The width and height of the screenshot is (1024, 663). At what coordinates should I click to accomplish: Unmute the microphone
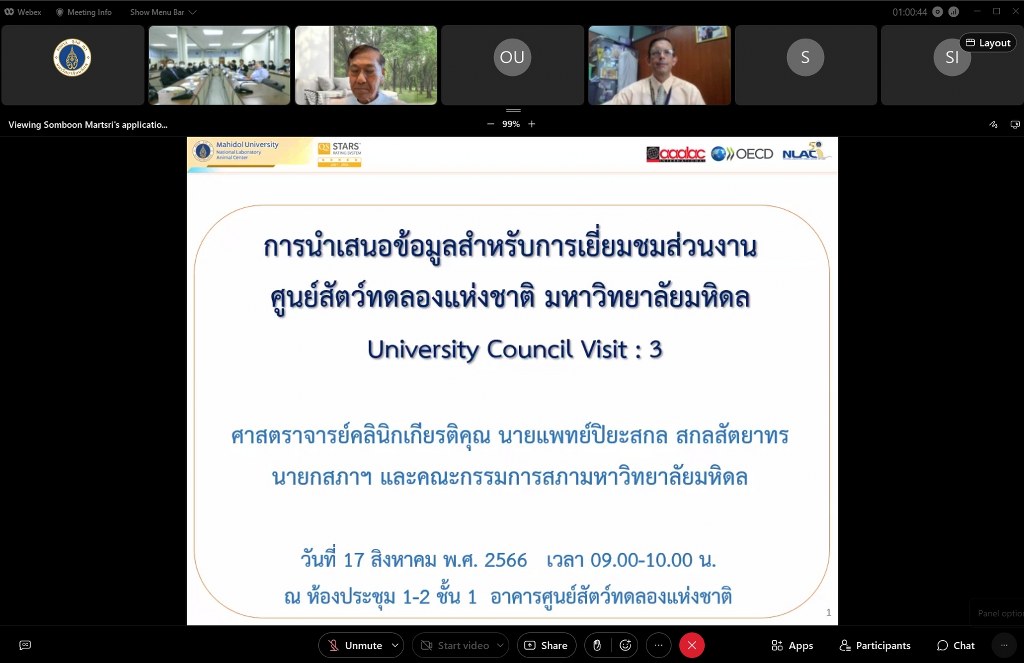pyautogui.click(x=354, y=645)
